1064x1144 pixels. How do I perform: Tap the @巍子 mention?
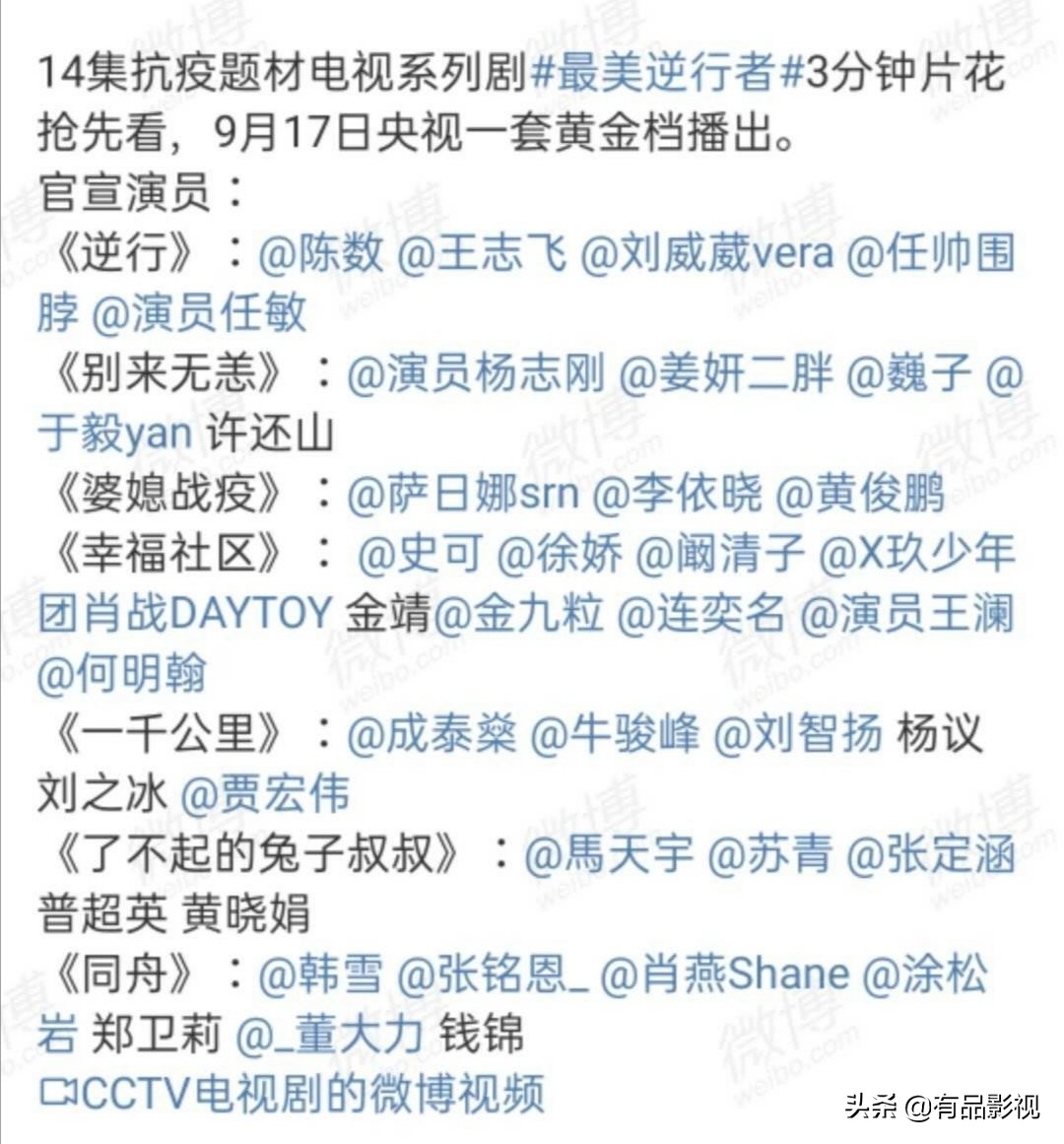908,373
